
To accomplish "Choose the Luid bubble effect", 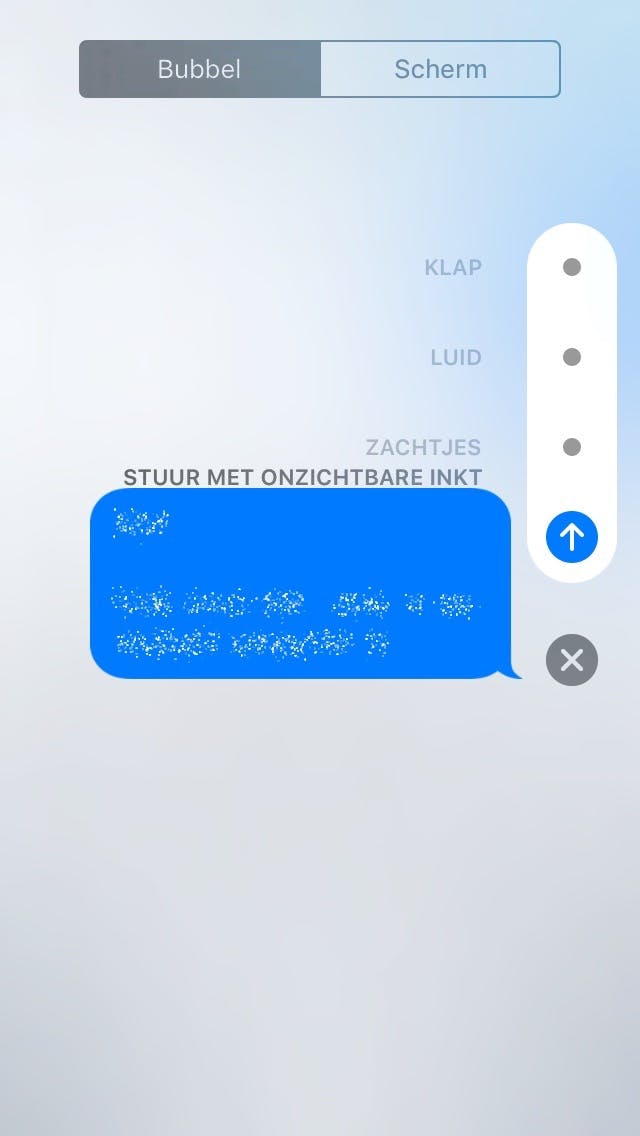I will [x=572, y=357].
